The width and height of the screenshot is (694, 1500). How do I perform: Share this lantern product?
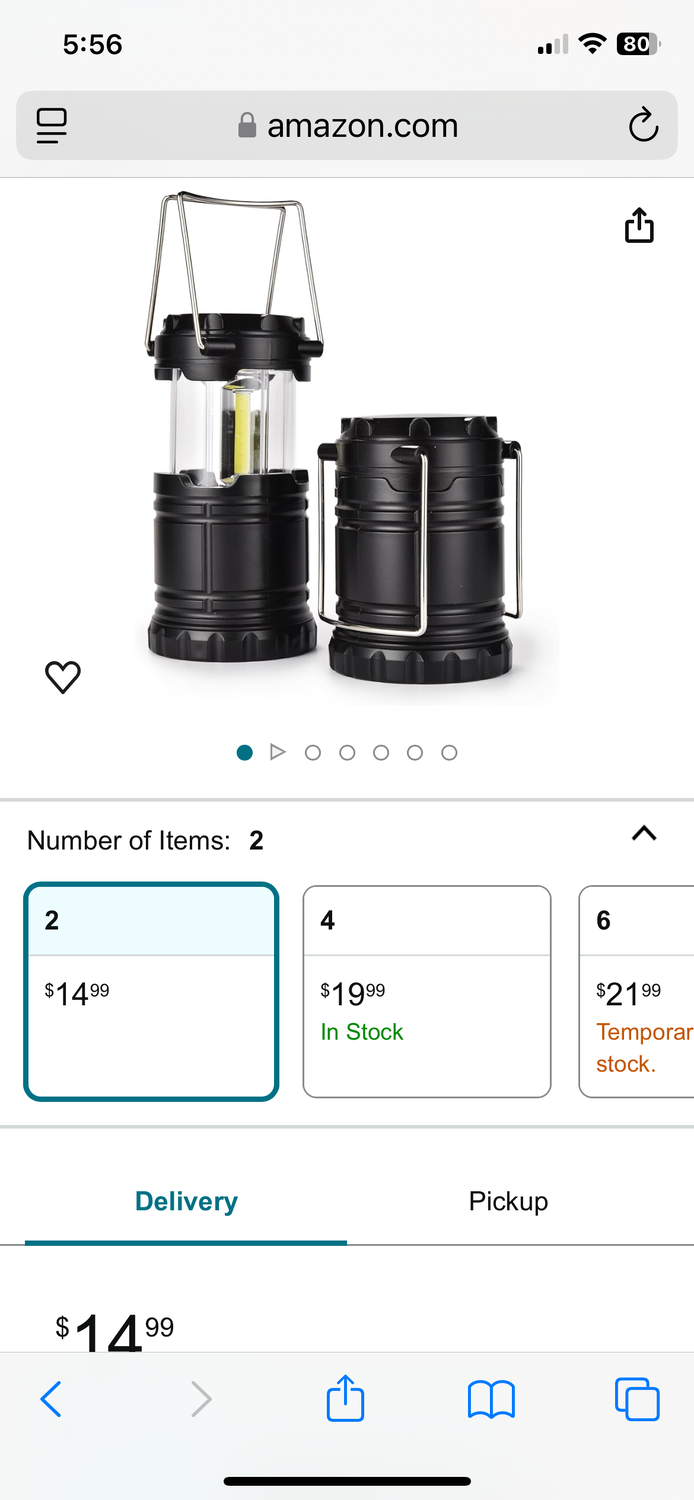coord(639,226)
